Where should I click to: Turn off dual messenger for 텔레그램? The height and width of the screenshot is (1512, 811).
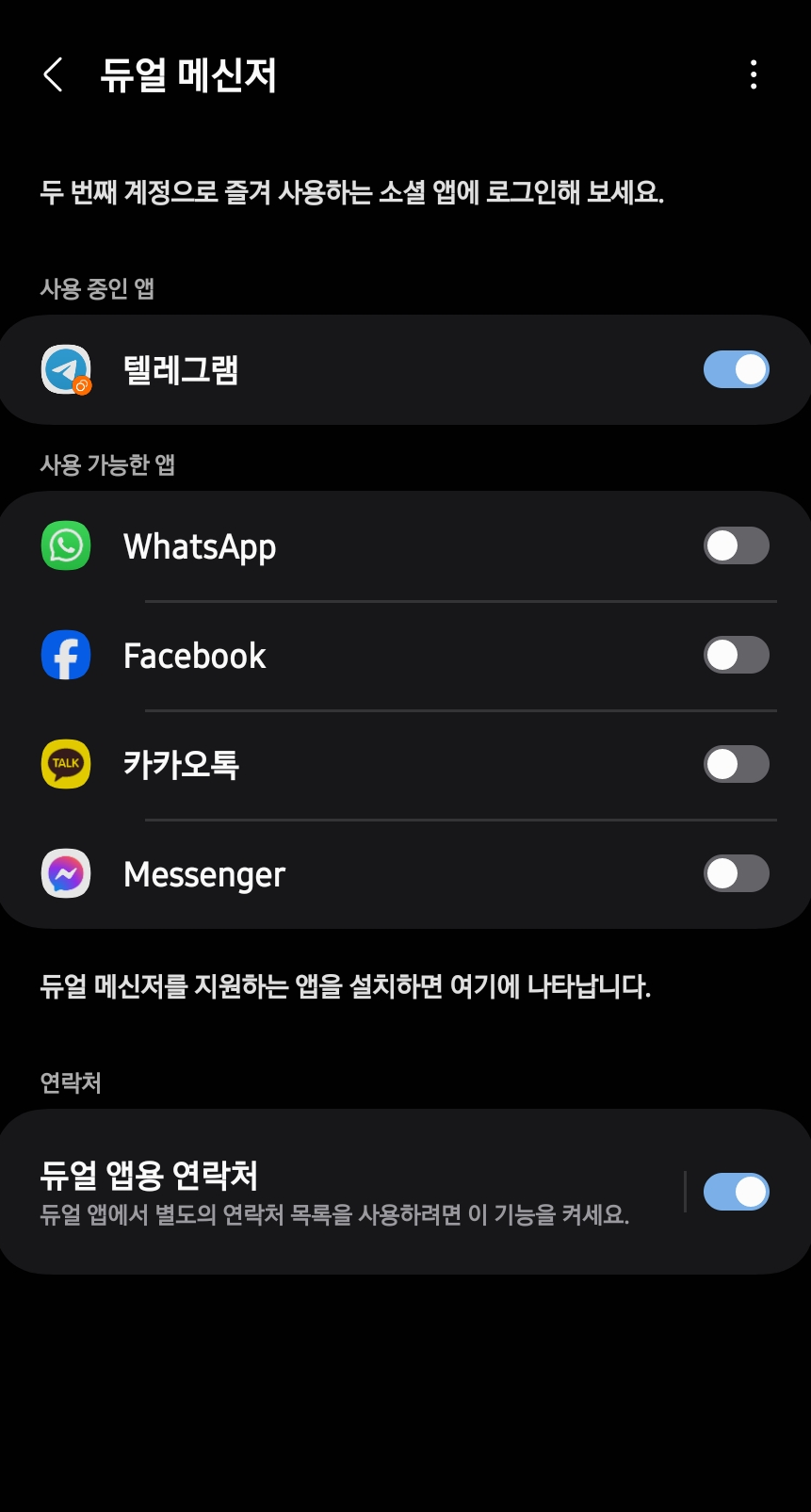(x=737, y=370)
